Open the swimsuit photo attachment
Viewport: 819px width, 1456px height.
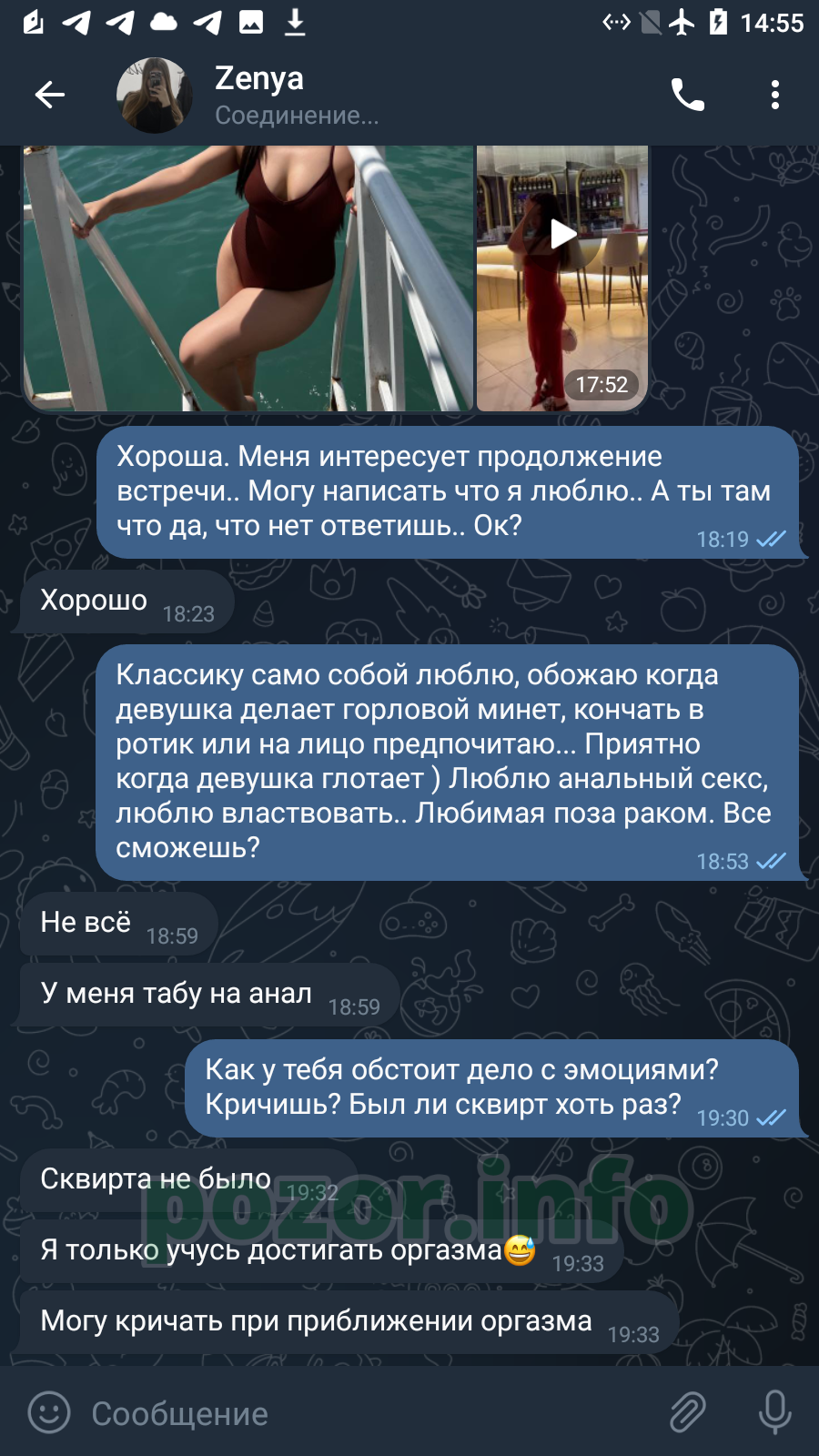(x=248, y=278)
